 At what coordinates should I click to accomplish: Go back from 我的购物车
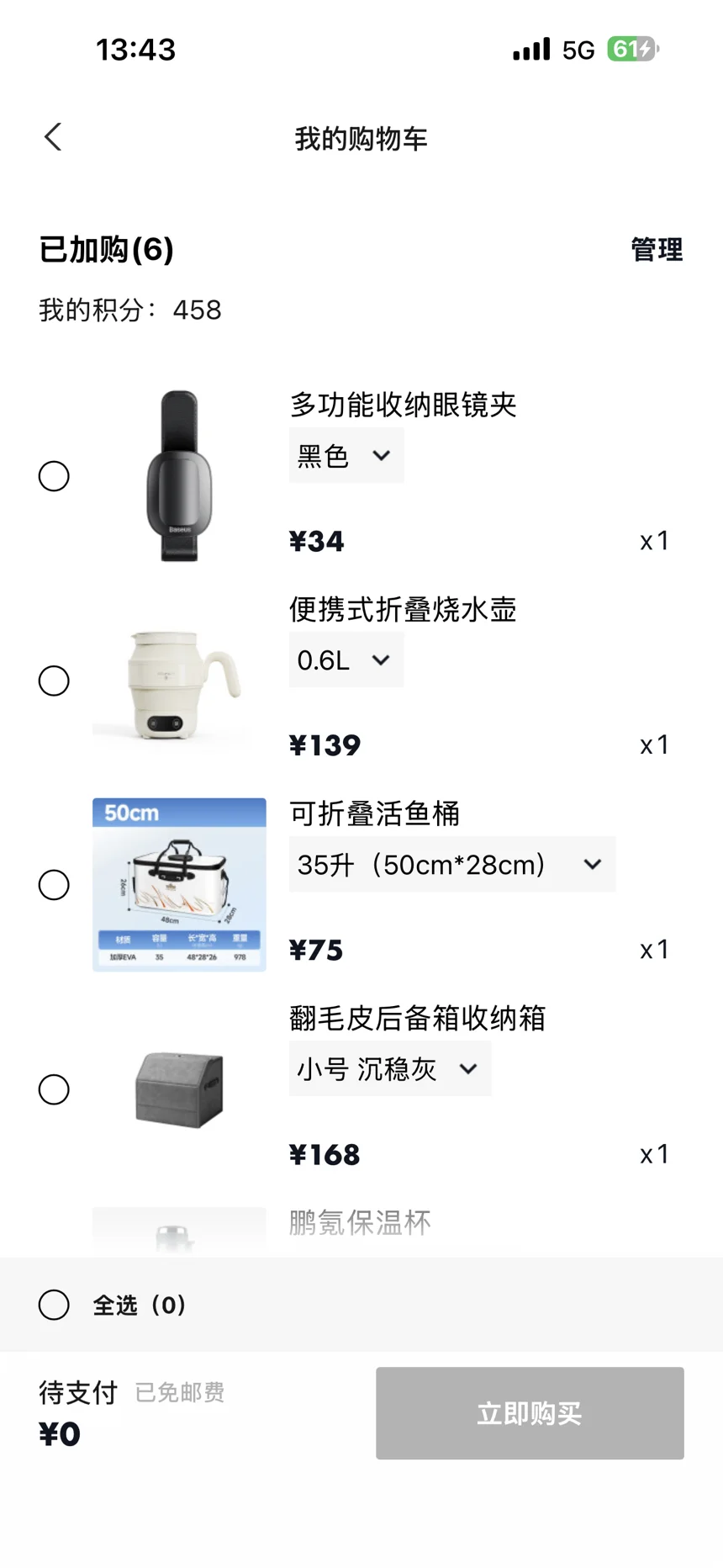[54, 137]
